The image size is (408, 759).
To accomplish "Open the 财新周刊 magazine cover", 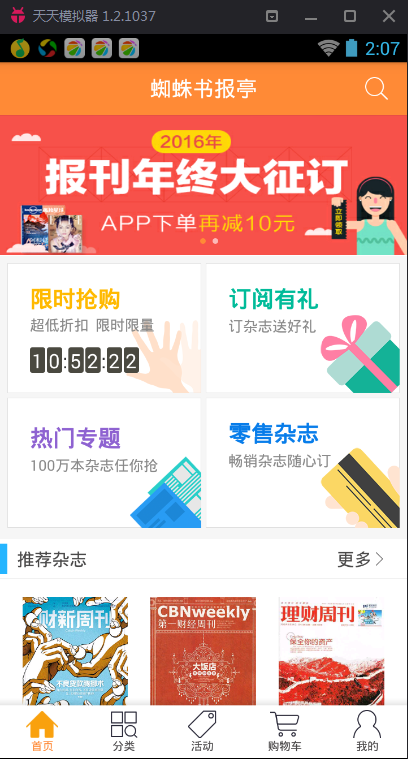I will [x=76, y=651].
